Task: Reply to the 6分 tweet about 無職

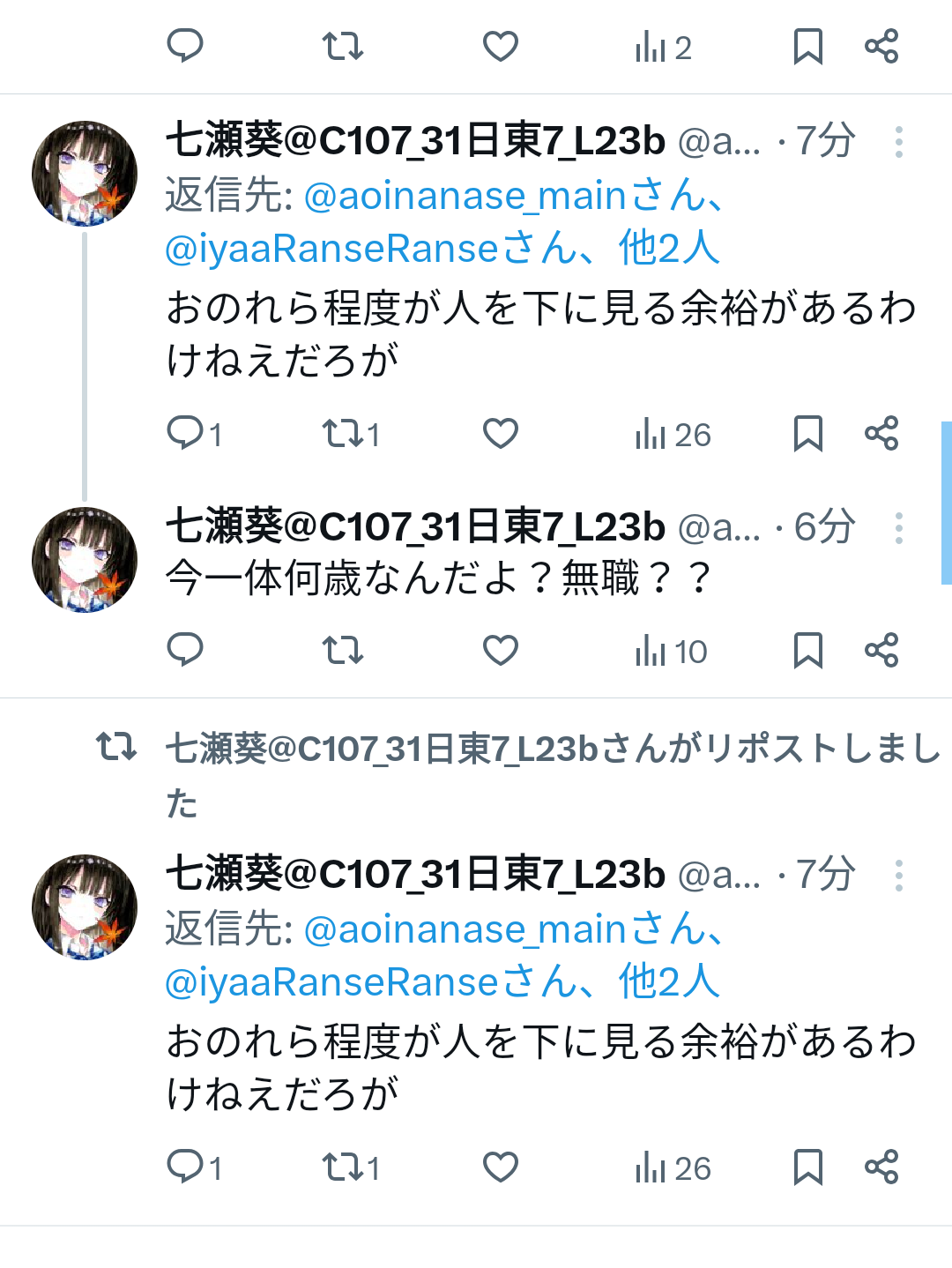Action: (185, 651)
